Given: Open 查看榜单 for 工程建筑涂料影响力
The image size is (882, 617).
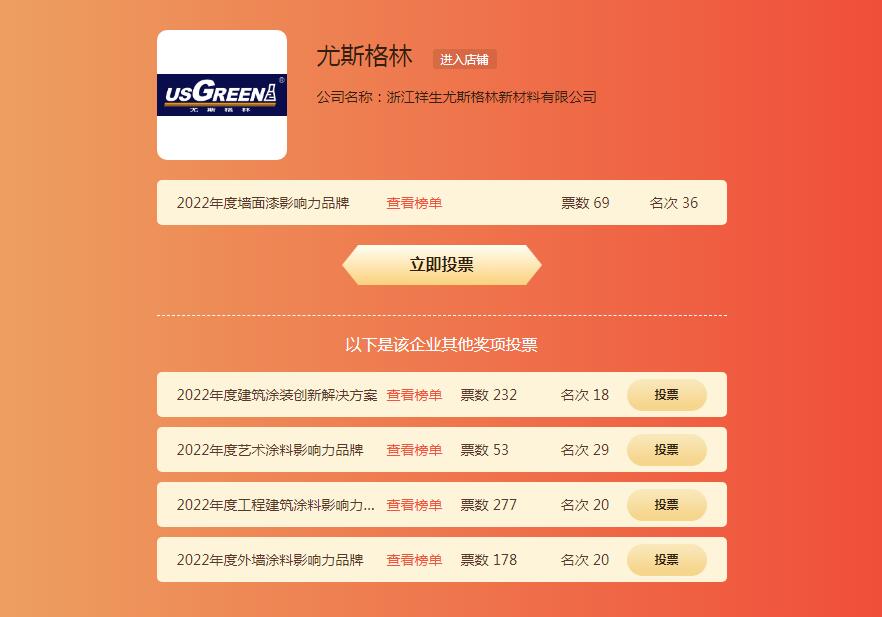Looking at the screenshot, I should 414,505.
